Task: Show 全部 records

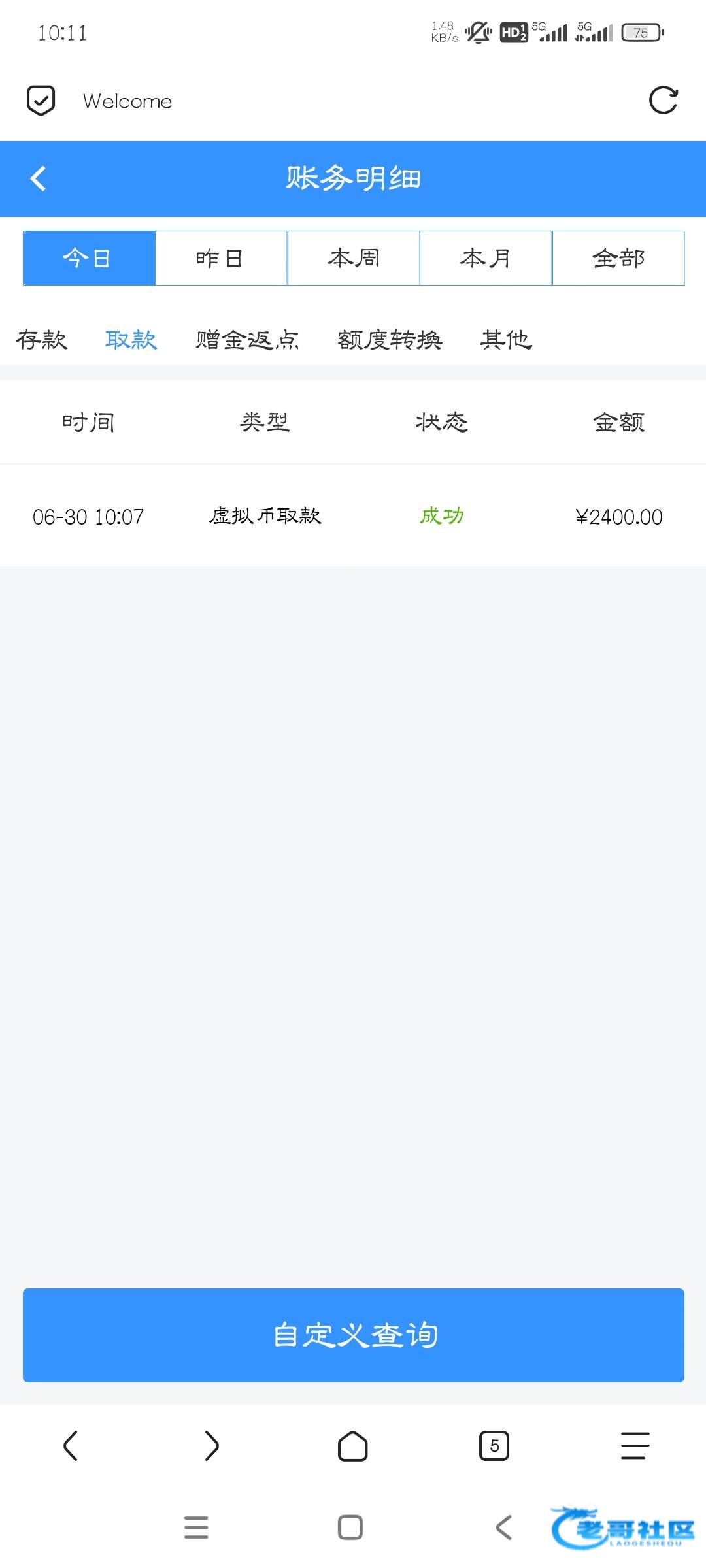Action: click(x=618, y=258)
